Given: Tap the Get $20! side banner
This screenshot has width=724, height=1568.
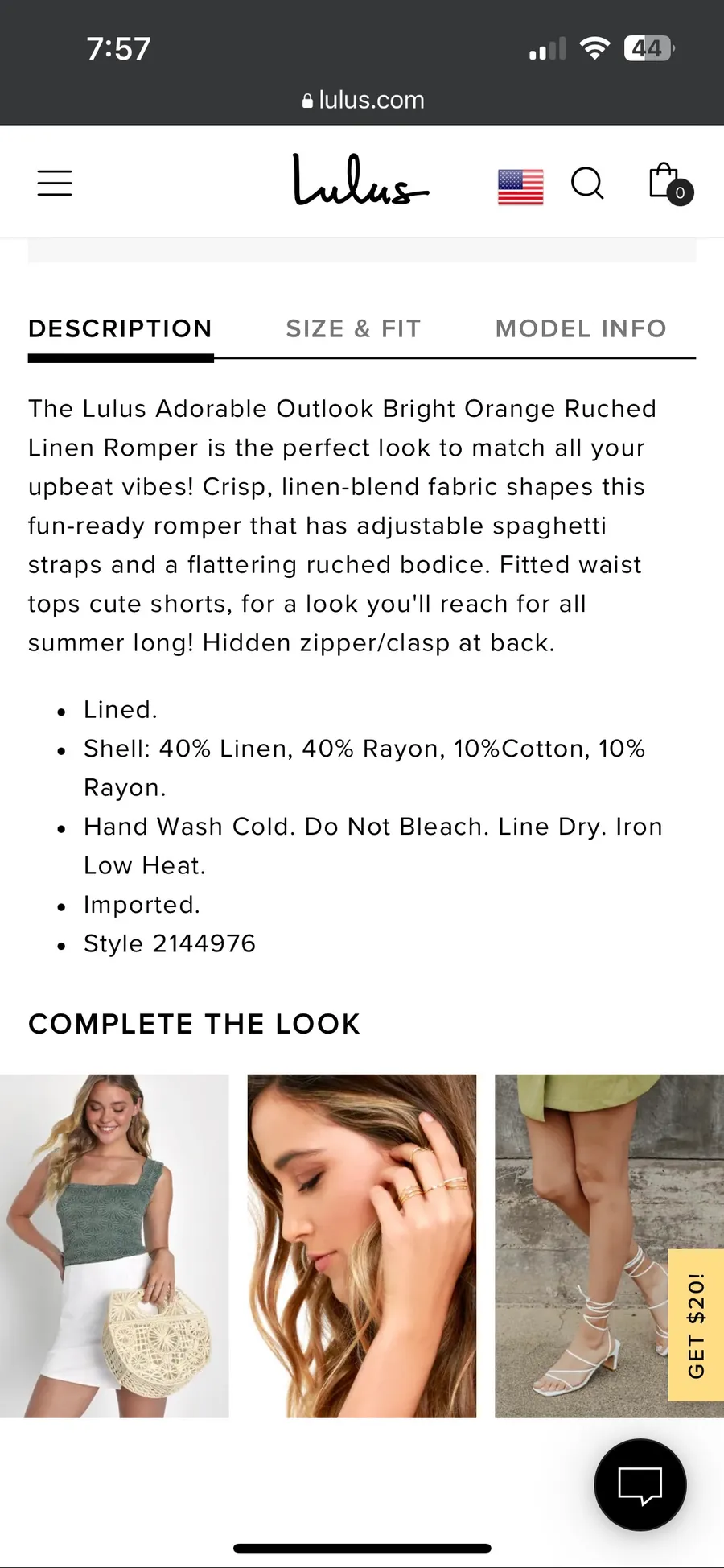Looking at the screenshot, I should point(696,1325).
